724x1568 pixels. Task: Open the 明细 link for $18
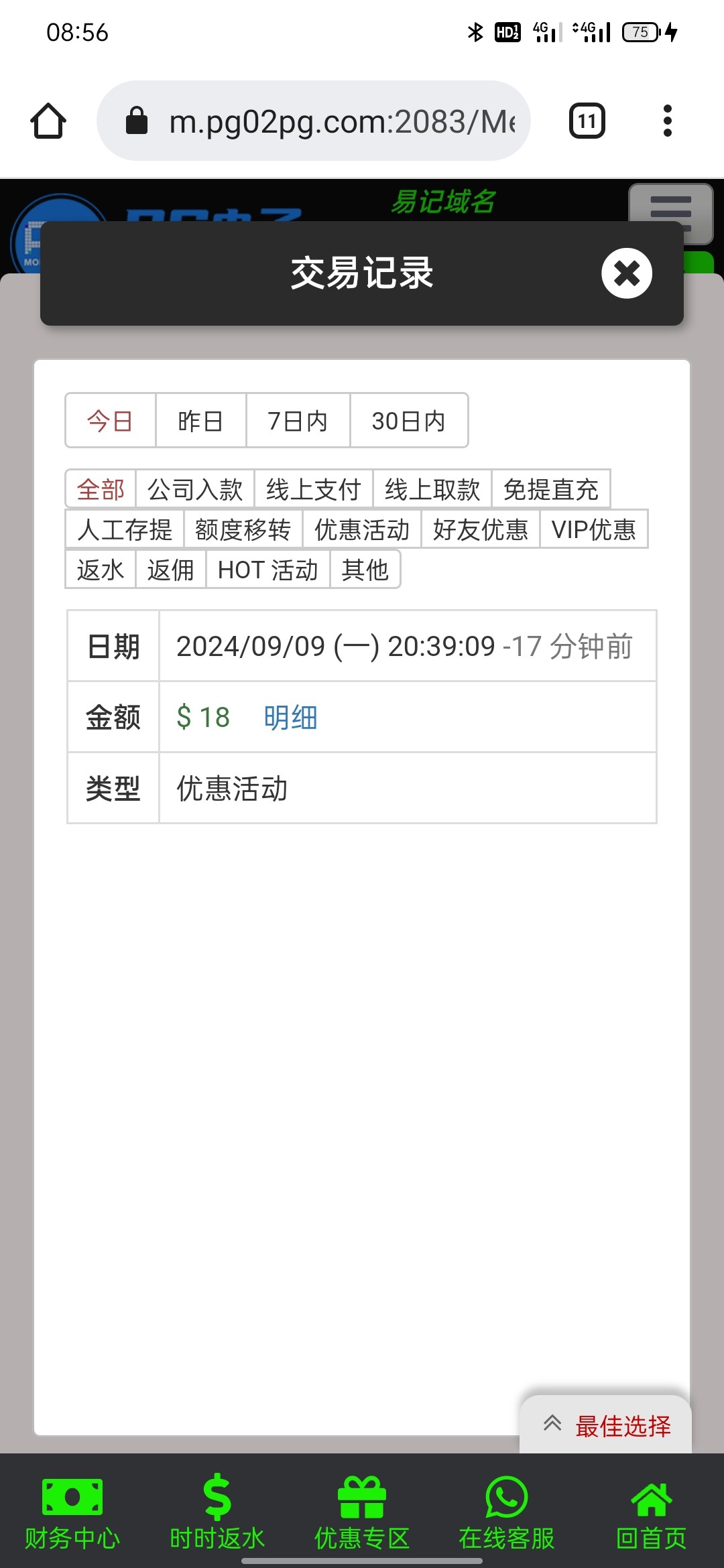coord(290,718)
